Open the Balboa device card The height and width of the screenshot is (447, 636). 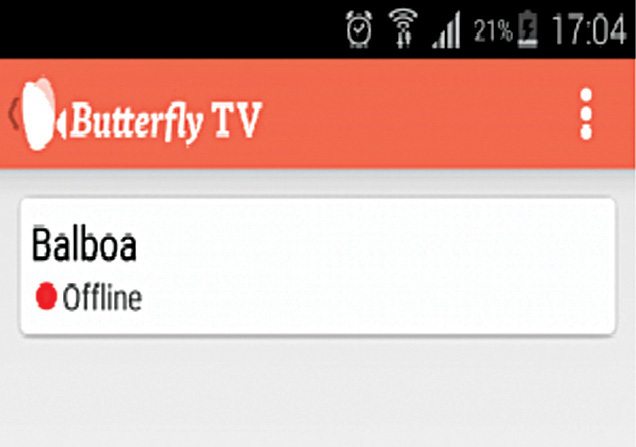click(x=317, y=267)
